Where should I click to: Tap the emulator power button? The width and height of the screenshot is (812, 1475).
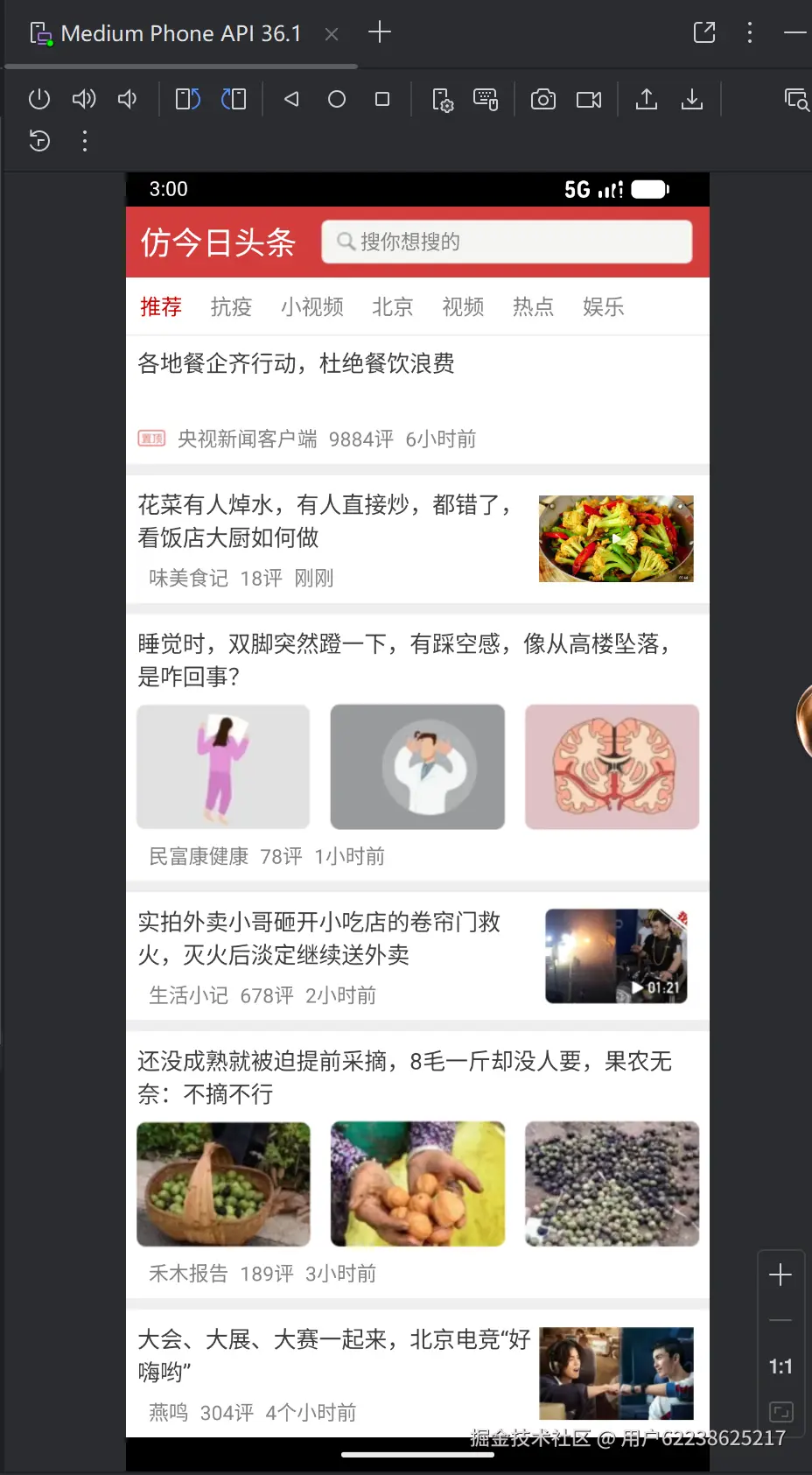[x=39, y=99]
